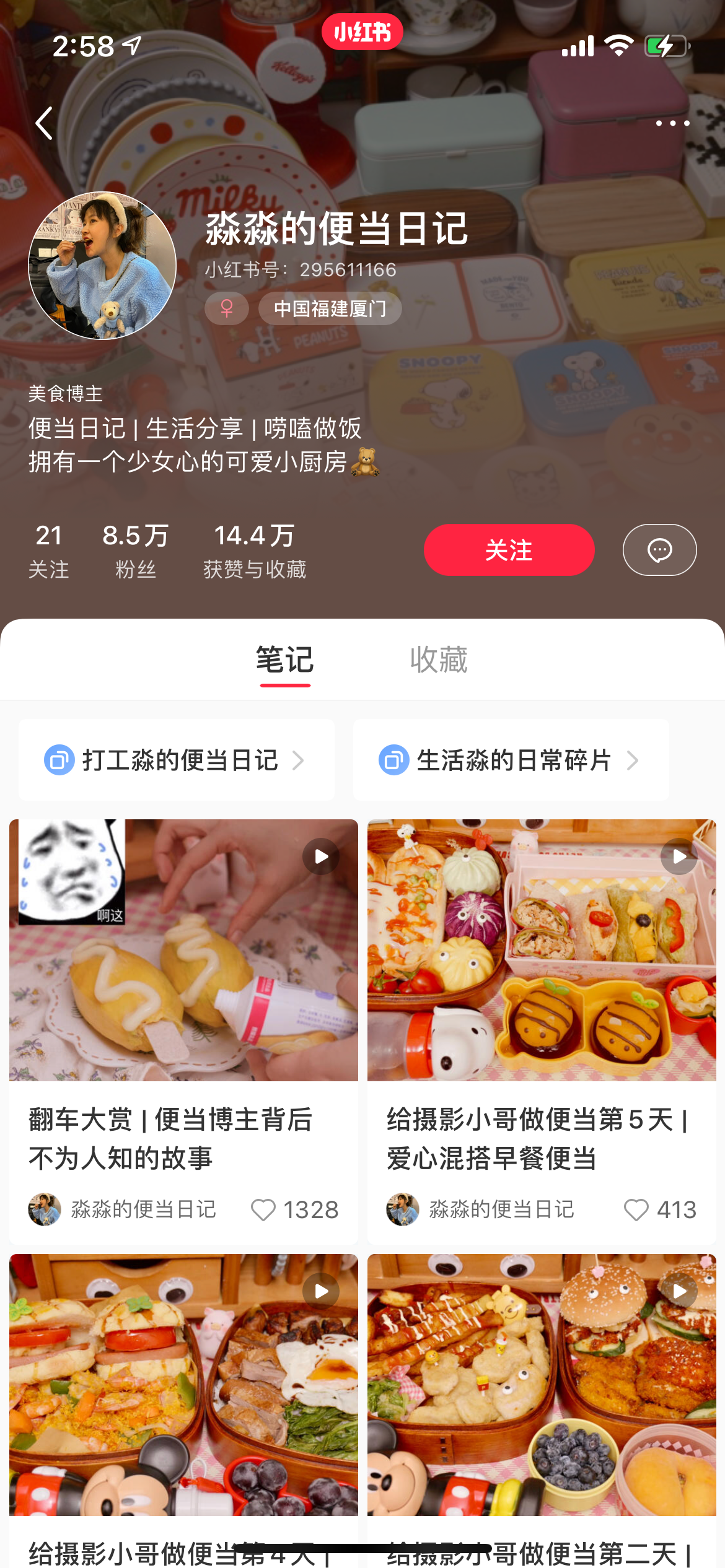Like the 第5天 note with 413 likes
Screen dimensions: 725x1568
[636, 1209]
